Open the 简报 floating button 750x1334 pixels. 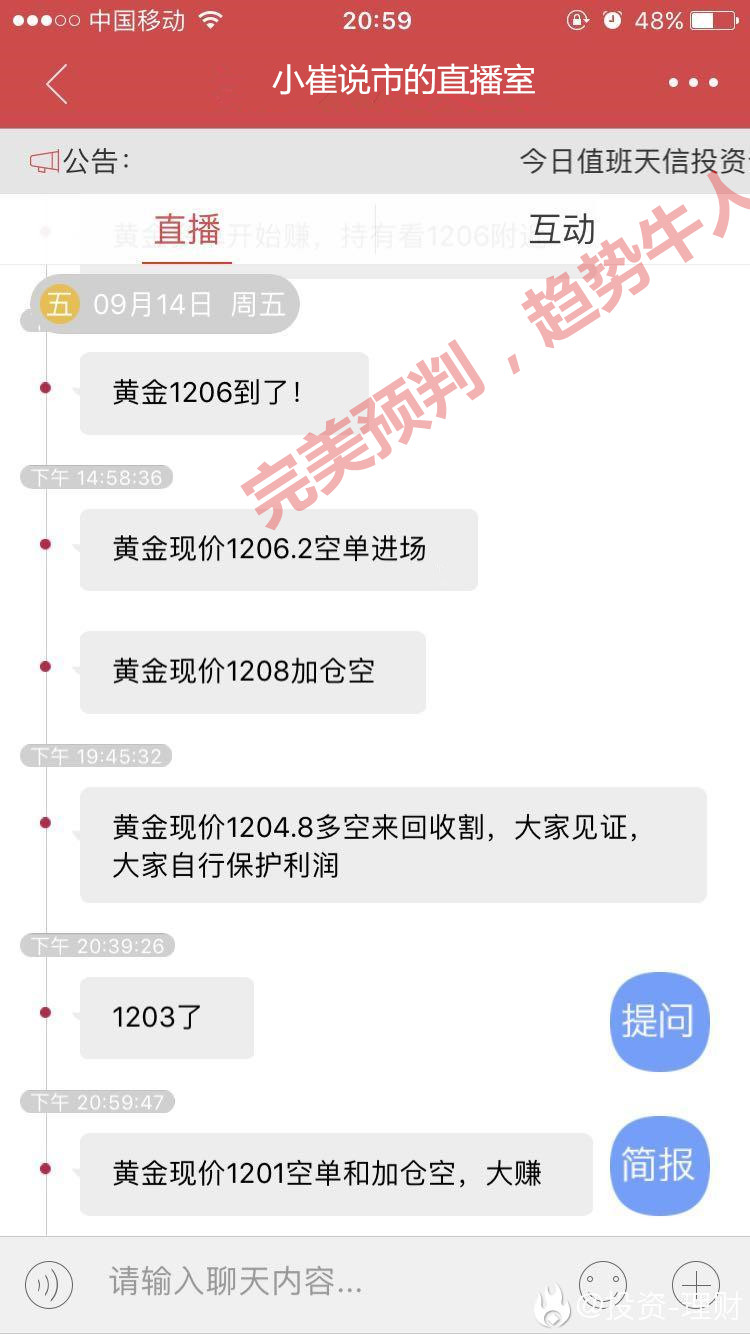click(659, 1165)
